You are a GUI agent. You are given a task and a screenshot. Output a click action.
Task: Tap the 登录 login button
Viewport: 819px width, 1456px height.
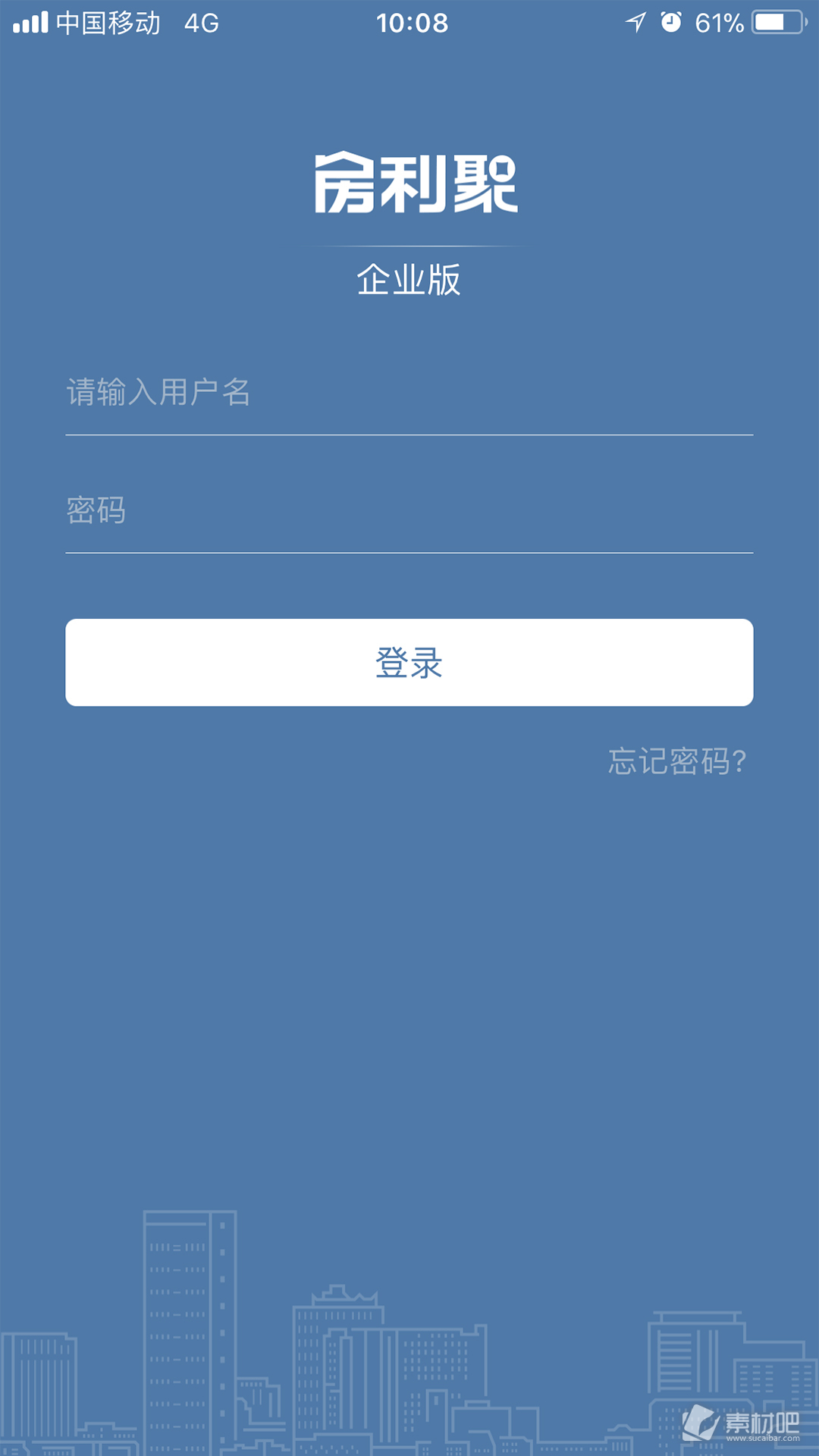pyautogui.click(x=409, y=663)
